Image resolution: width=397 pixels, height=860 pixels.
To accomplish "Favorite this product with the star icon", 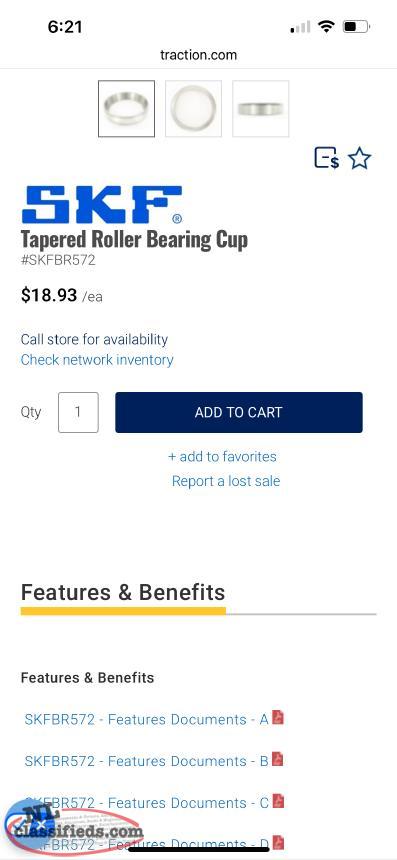I will [x=360, y=158].
